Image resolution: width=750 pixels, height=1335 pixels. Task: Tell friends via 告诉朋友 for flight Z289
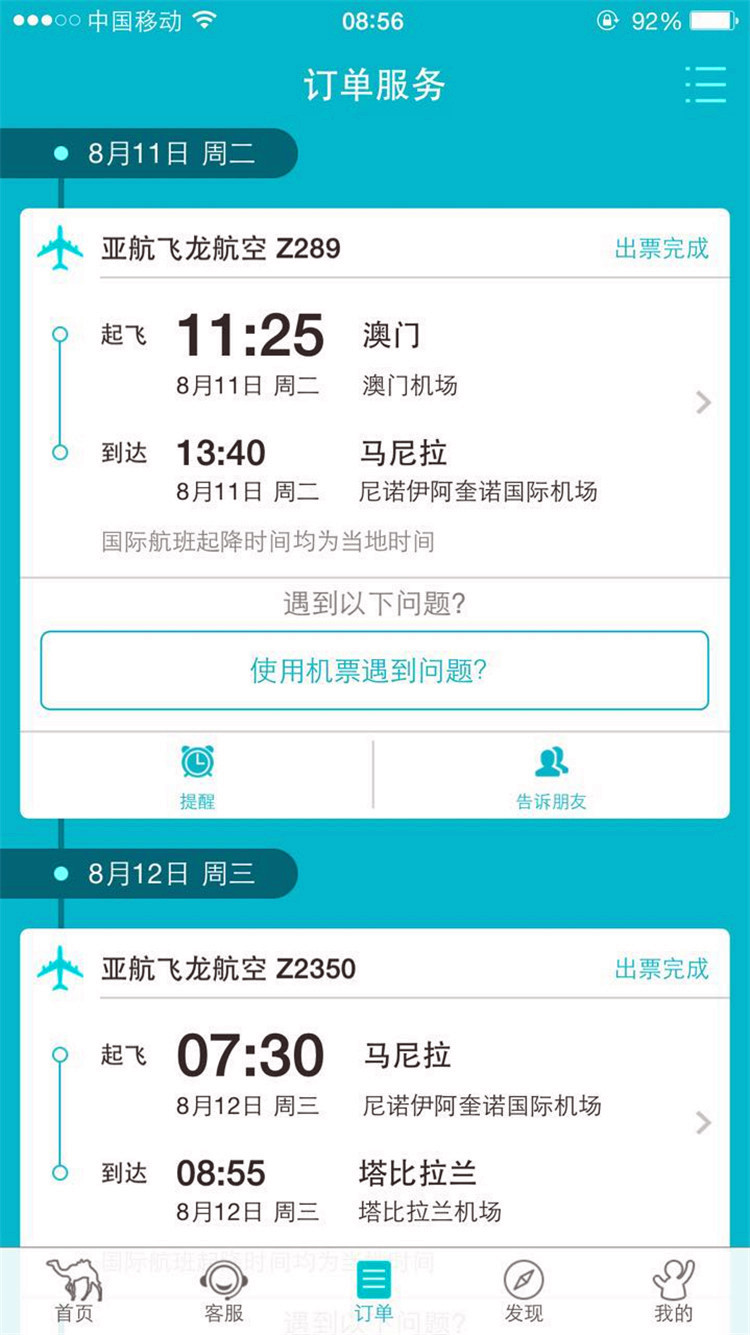(551, 776)
